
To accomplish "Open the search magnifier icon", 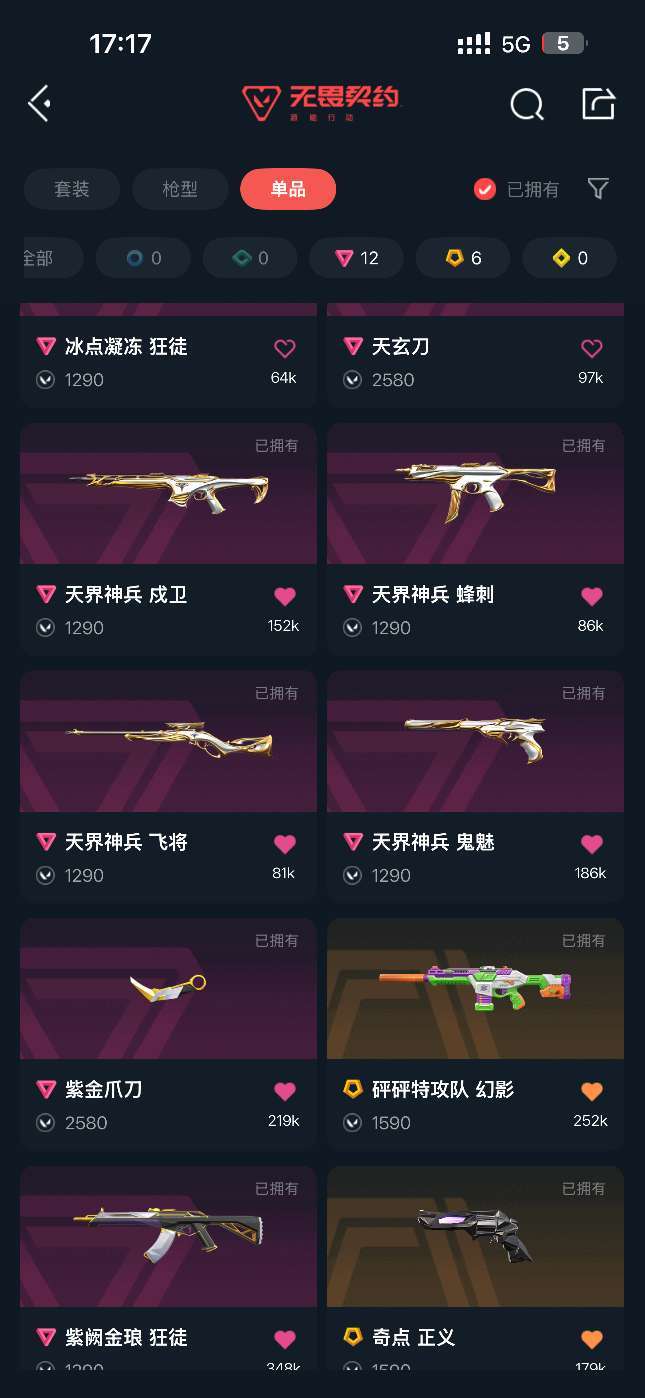I will pos(526,103).
